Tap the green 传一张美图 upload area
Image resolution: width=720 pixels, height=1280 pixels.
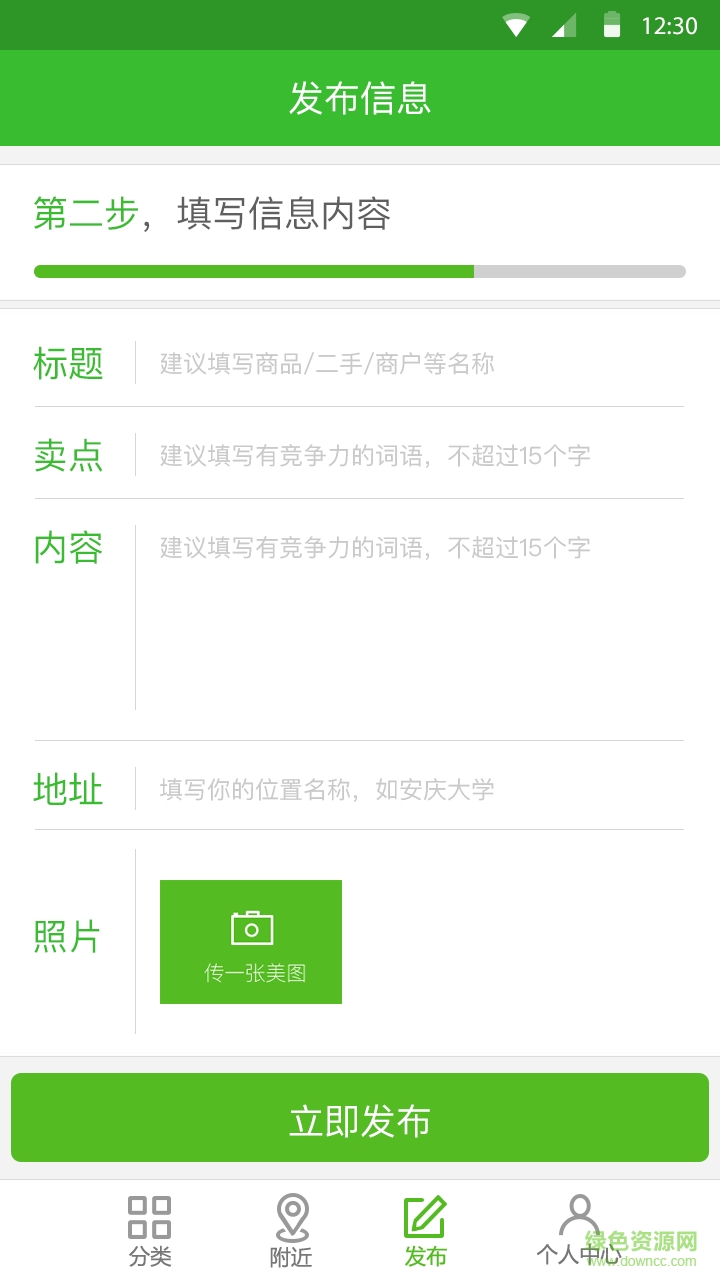[251, 941]
